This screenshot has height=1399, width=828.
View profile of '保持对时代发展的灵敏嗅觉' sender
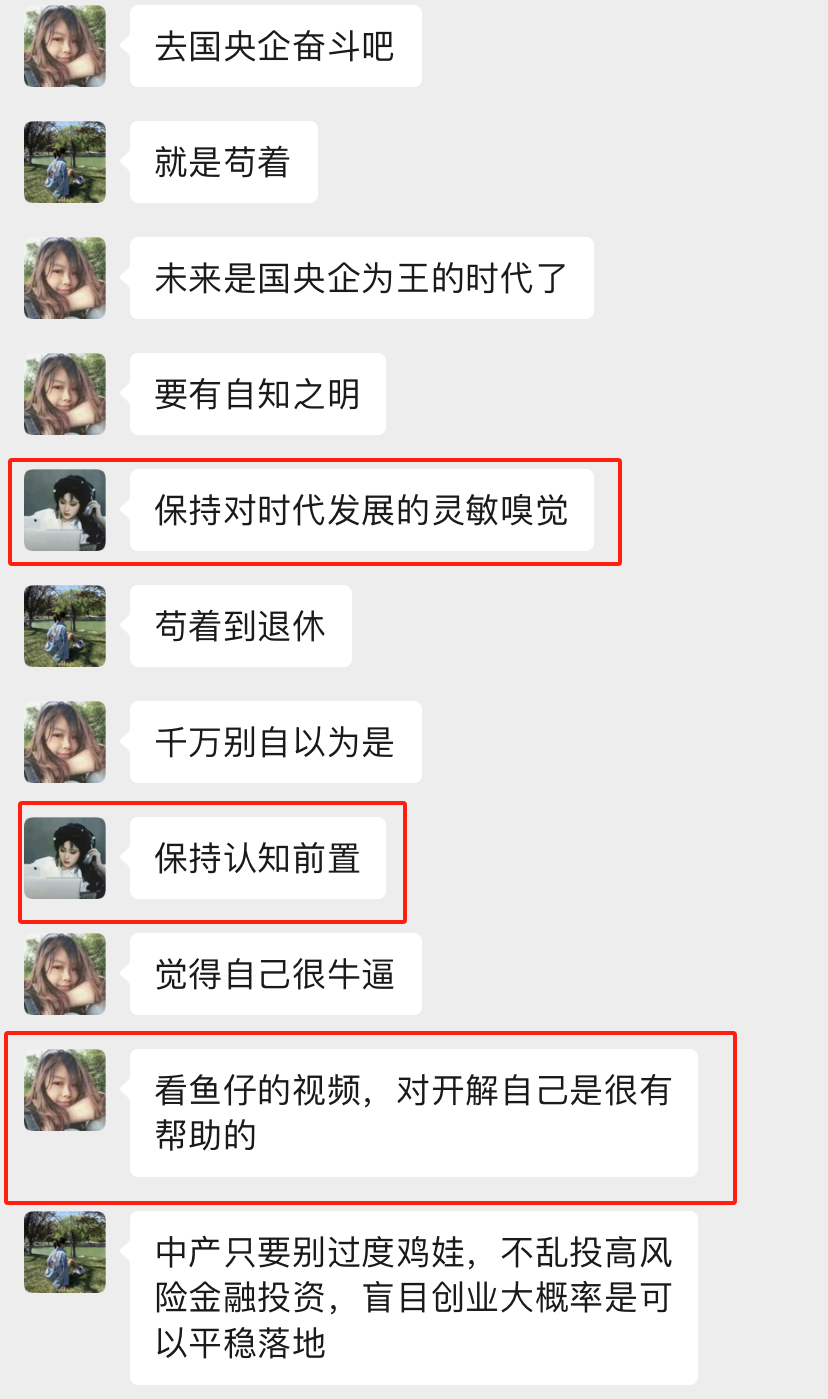[x=65, y=510]
